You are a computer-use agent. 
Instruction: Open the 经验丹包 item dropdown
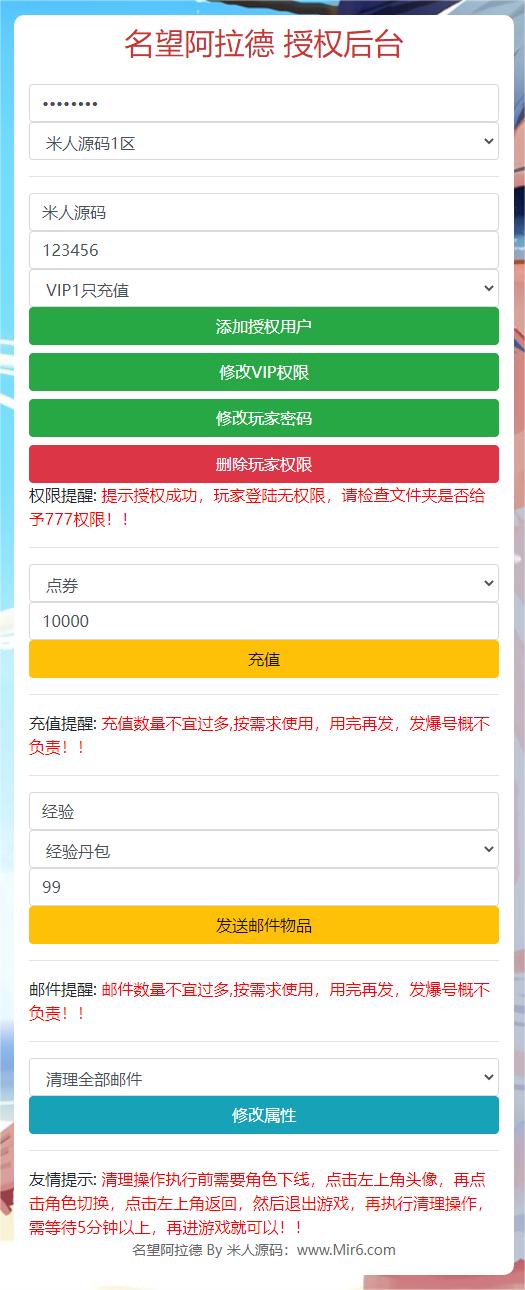(264, 849)
